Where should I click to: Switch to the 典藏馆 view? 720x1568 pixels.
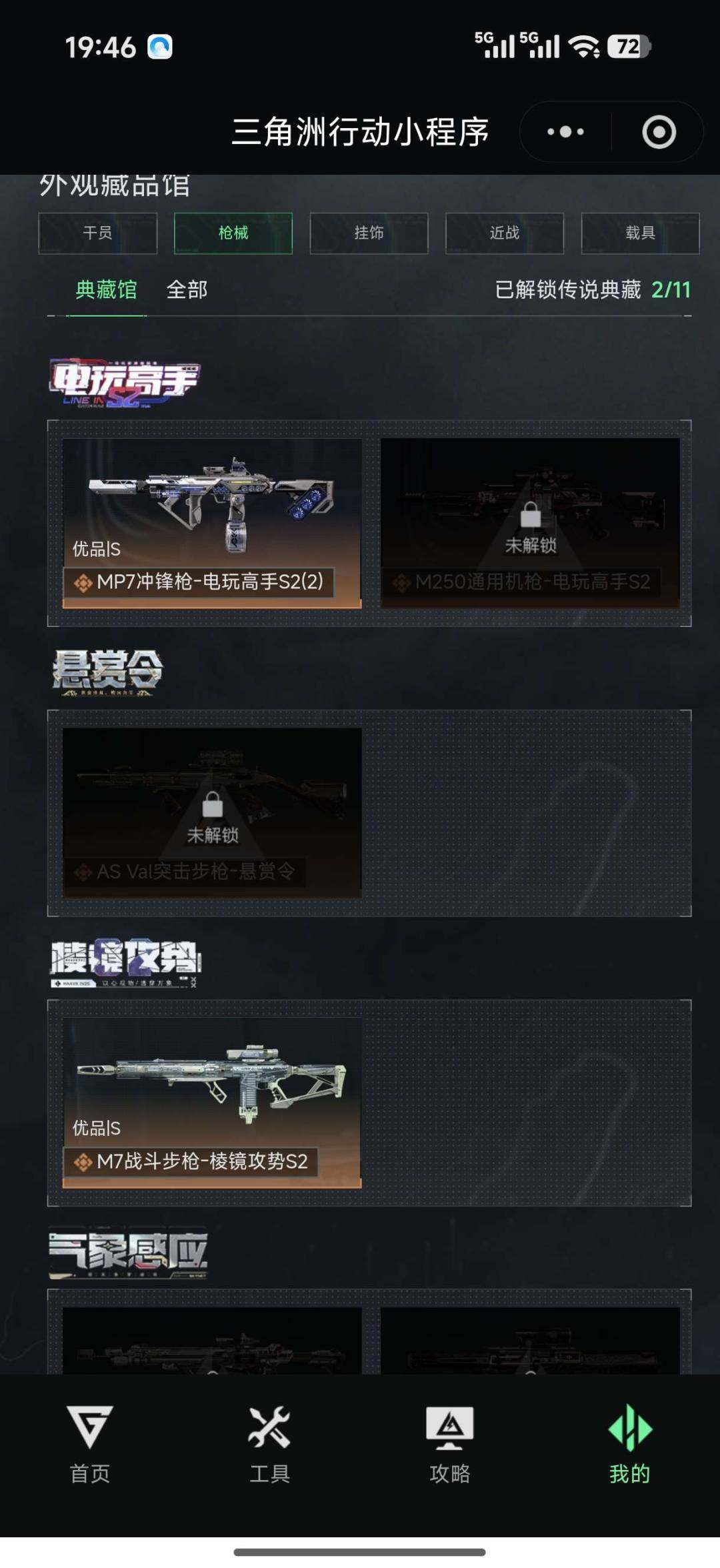click(x=106, y=289)
